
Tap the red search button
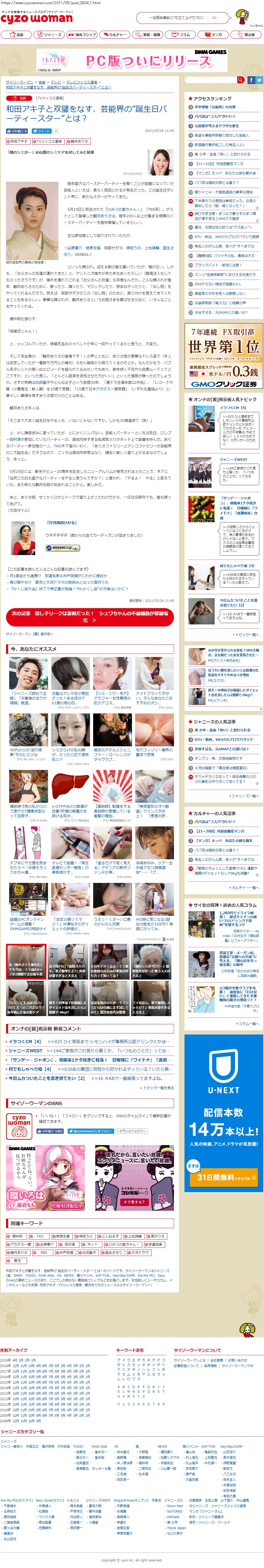[x=241, y=80]
